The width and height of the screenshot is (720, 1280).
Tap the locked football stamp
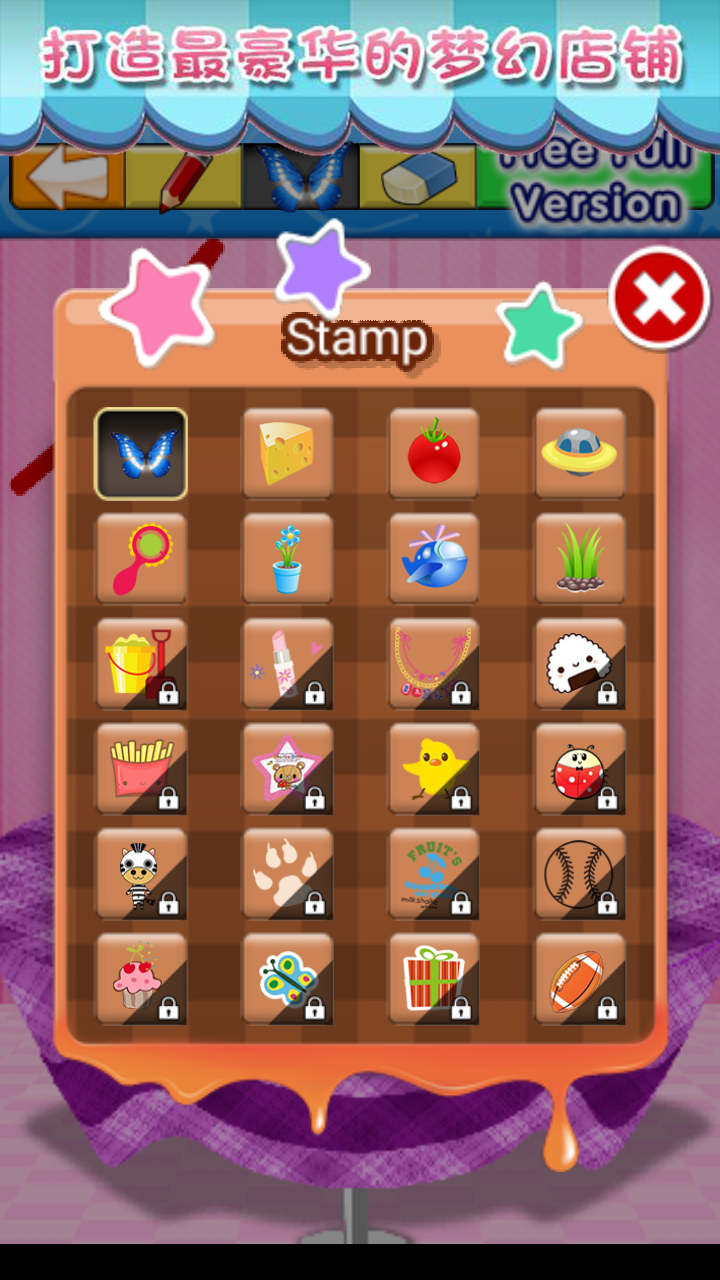pos(580,978)
